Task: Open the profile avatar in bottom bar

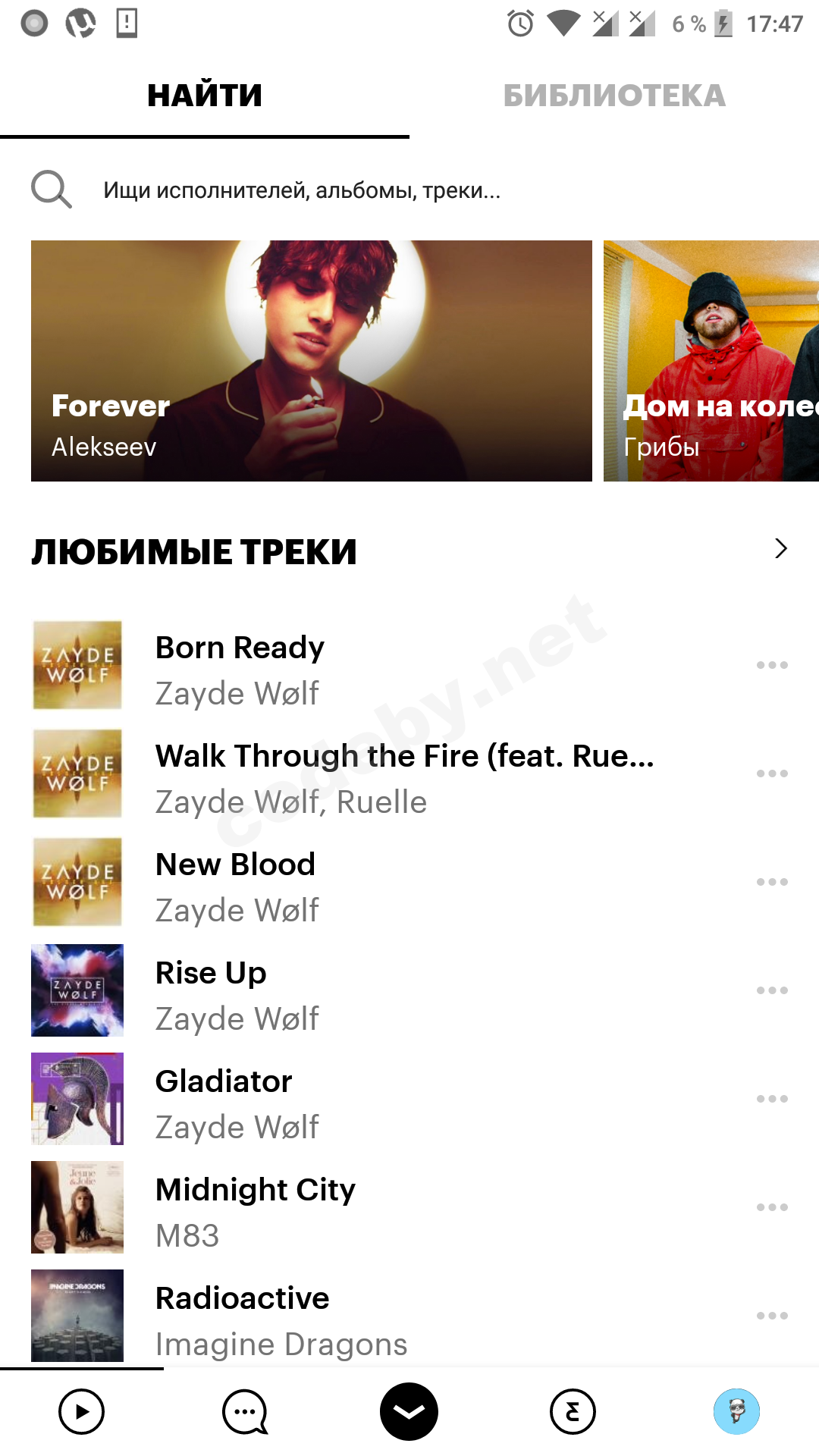Action: pyautogui.click(x=736, y=1412)
